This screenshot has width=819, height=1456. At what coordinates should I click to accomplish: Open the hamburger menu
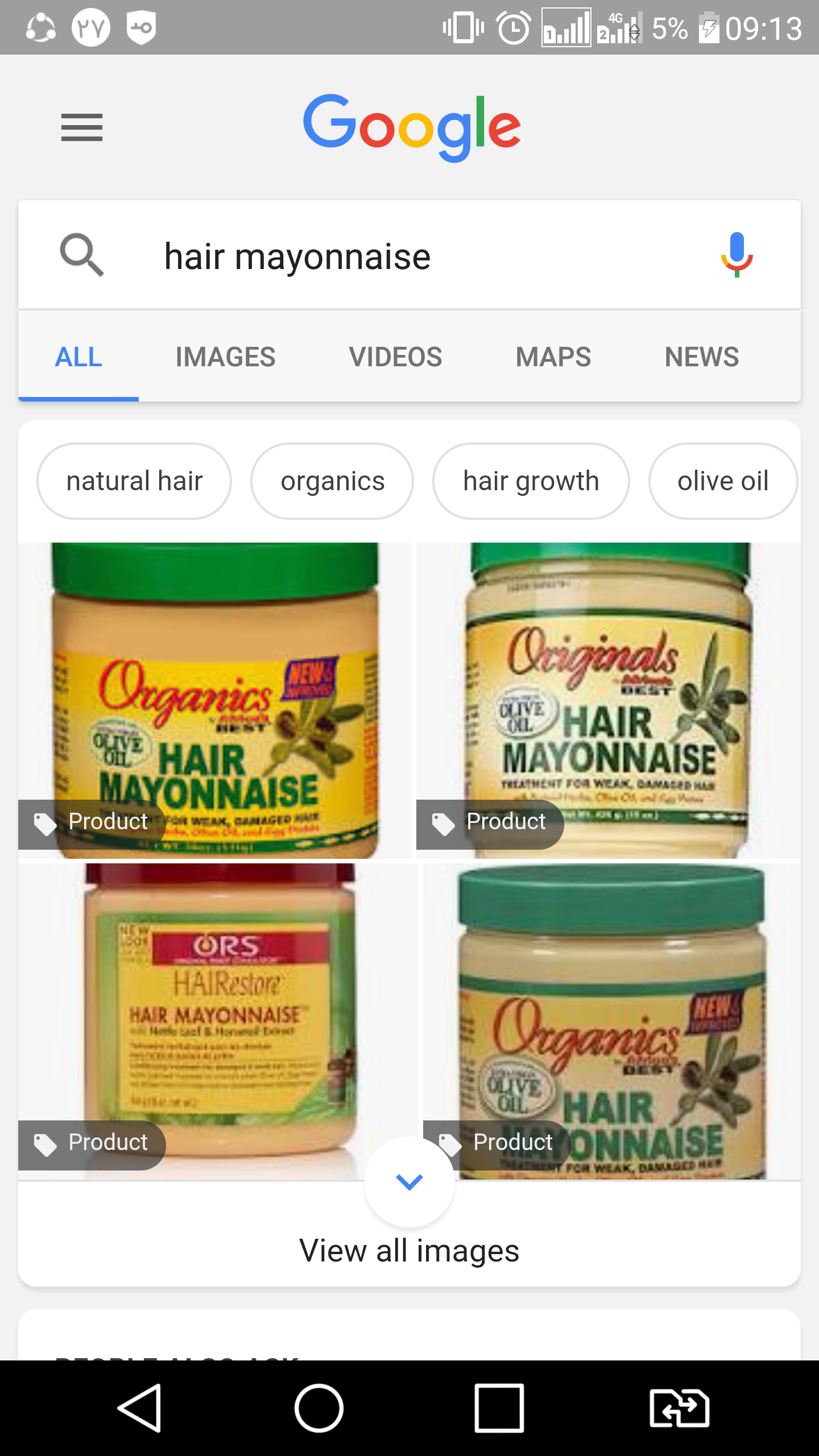click(82, 127)
